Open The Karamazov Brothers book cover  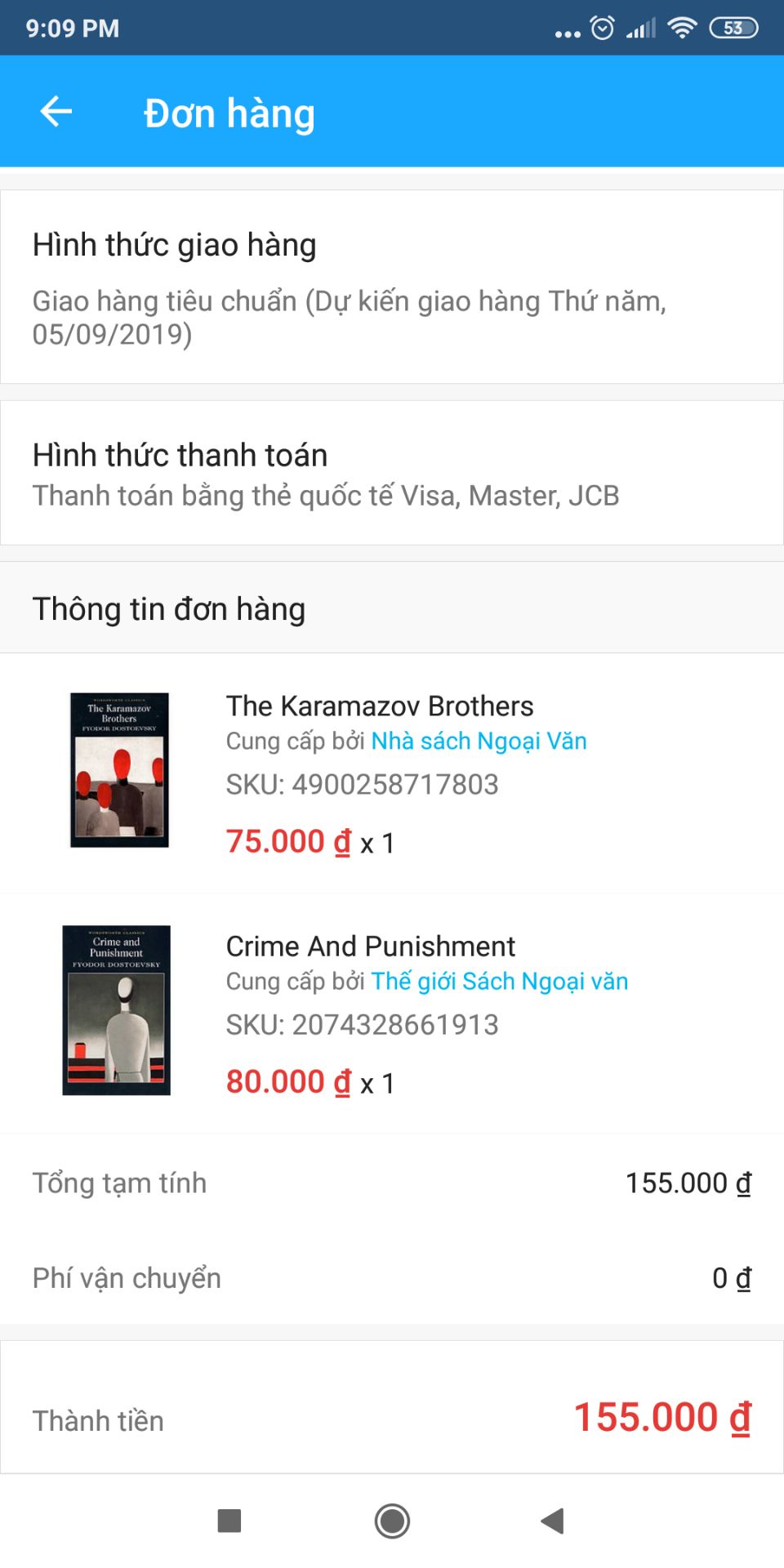pyautogui.click(x=118, y=768)
